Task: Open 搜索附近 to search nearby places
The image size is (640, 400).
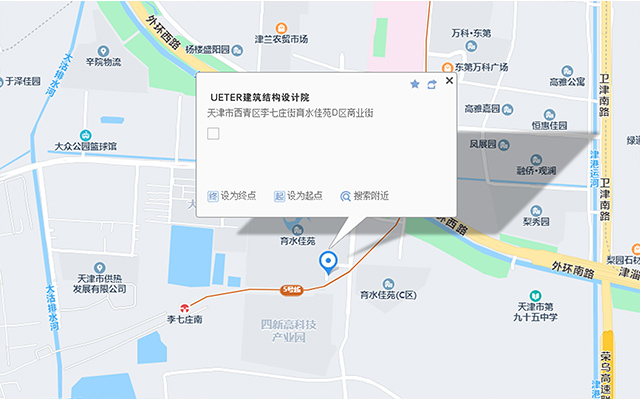Action: coord(364,196)
